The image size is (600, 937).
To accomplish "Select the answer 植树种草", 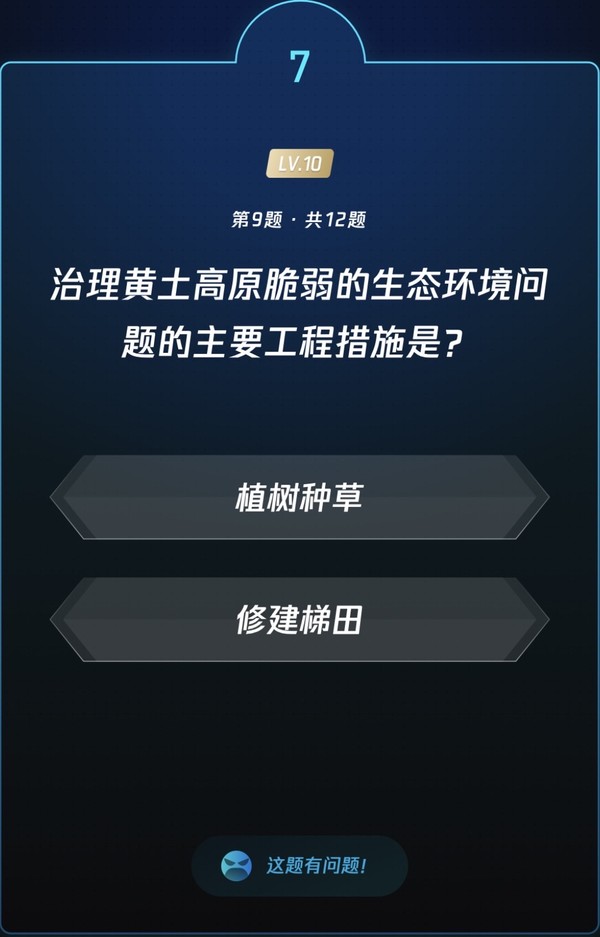I will tap(299, 498).
